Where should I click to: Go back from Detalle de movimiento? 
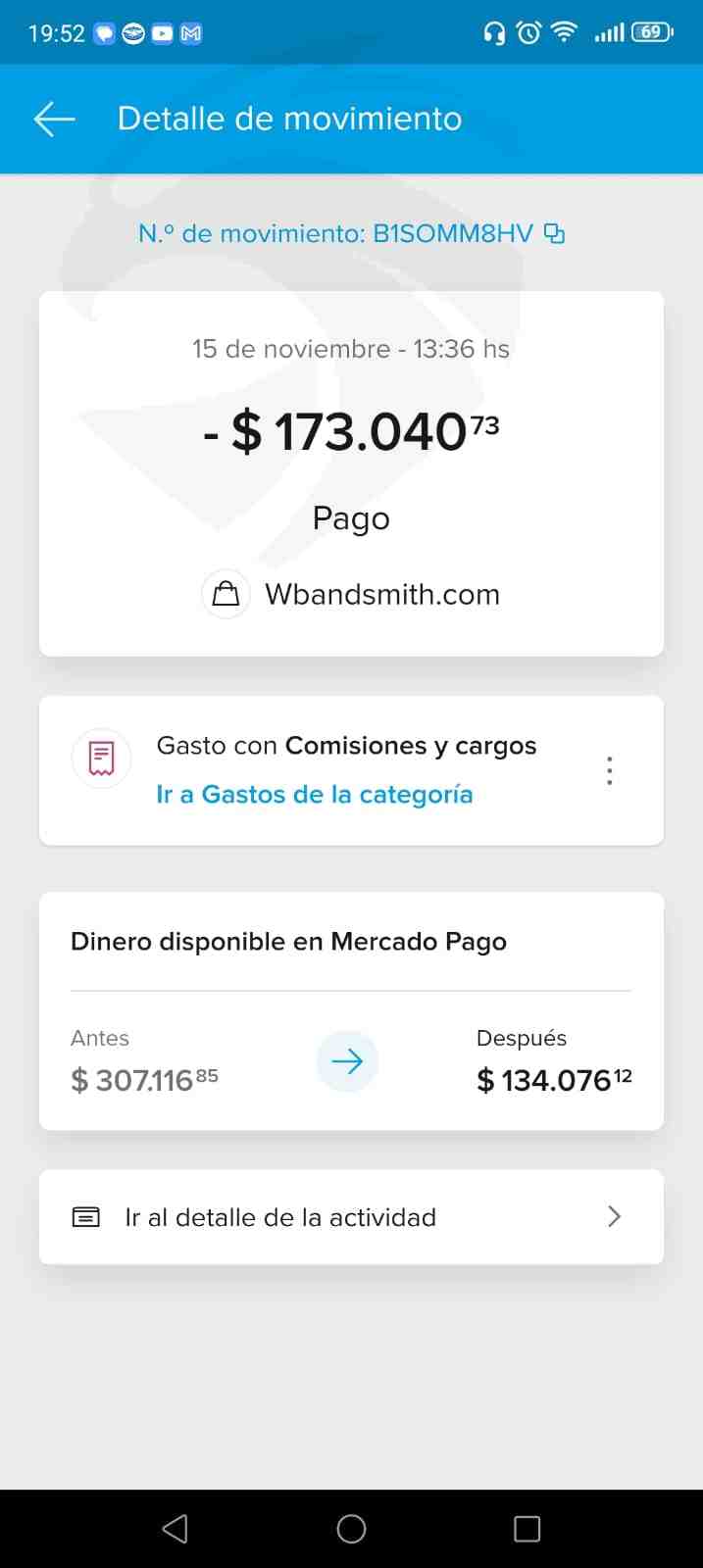(x=54, y=119)
